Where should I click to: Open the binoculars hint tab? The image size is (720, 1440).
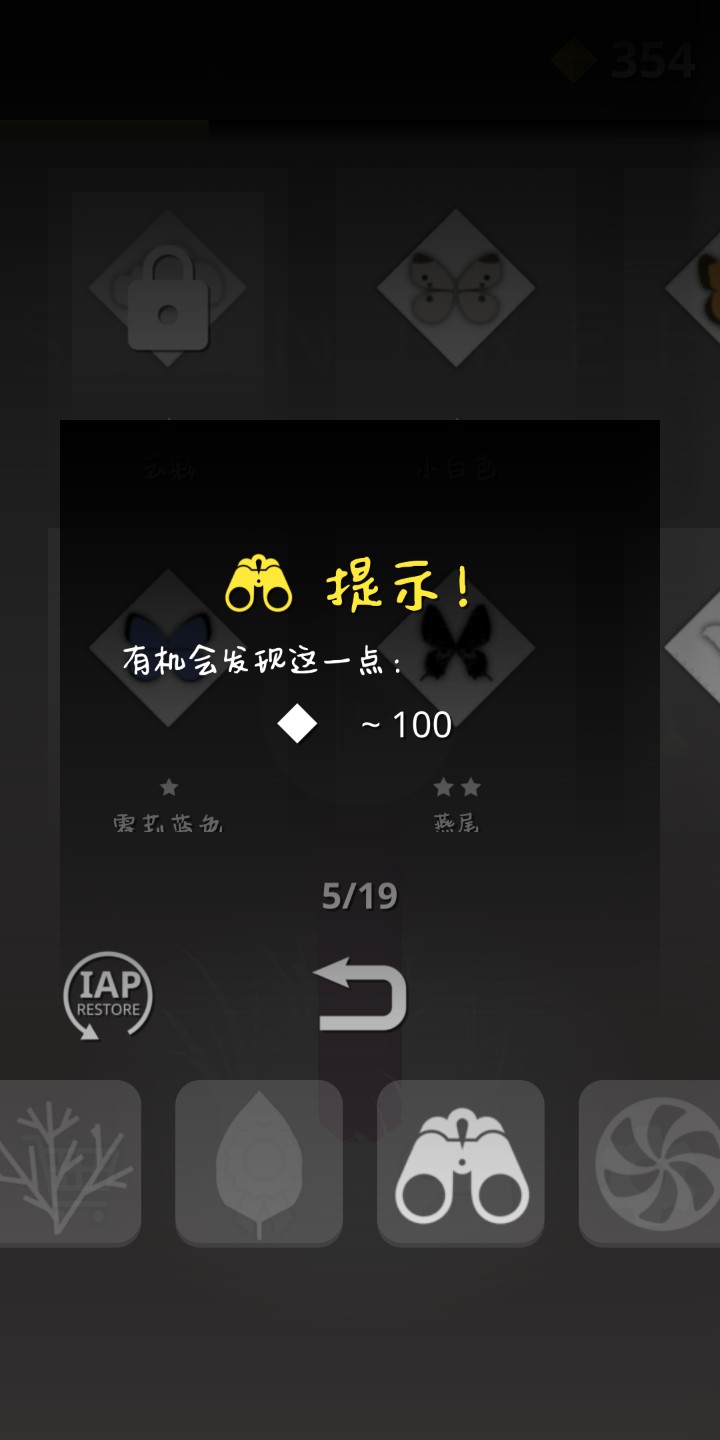[x=461, y=1163]
